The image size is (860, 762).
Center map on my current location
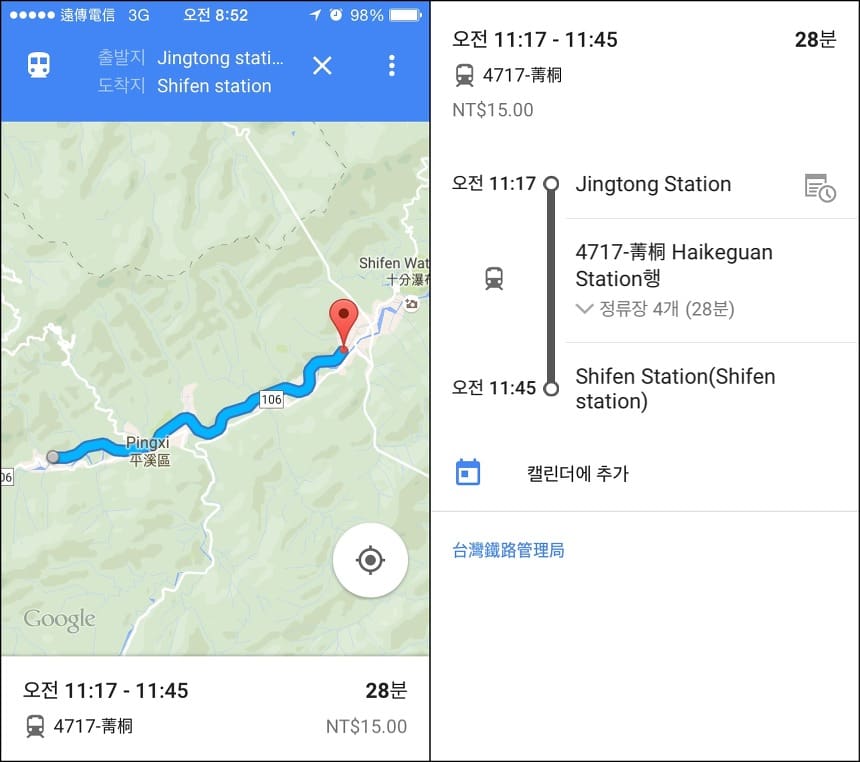370,560
